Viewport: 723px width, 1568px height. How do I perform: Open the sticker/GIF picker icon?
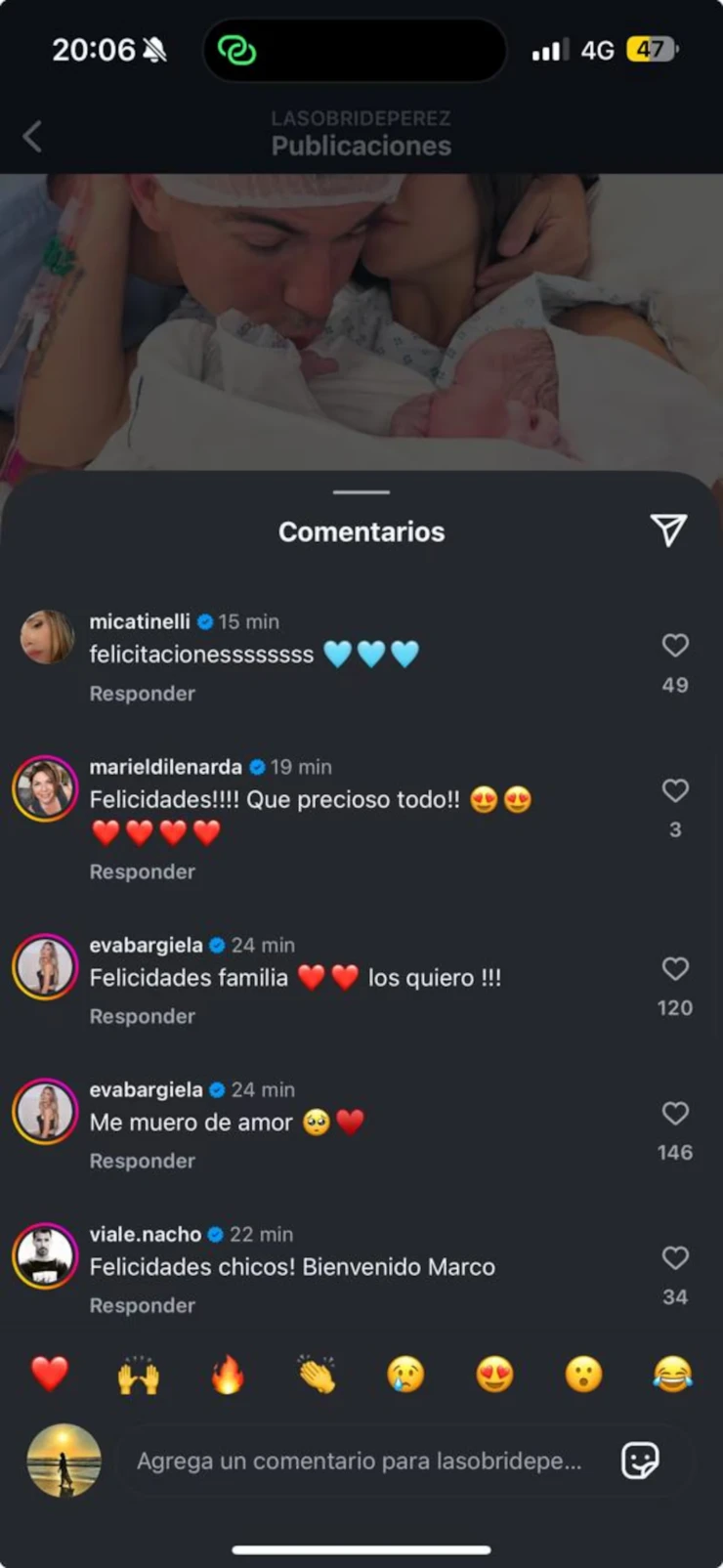coord(640,1461)
